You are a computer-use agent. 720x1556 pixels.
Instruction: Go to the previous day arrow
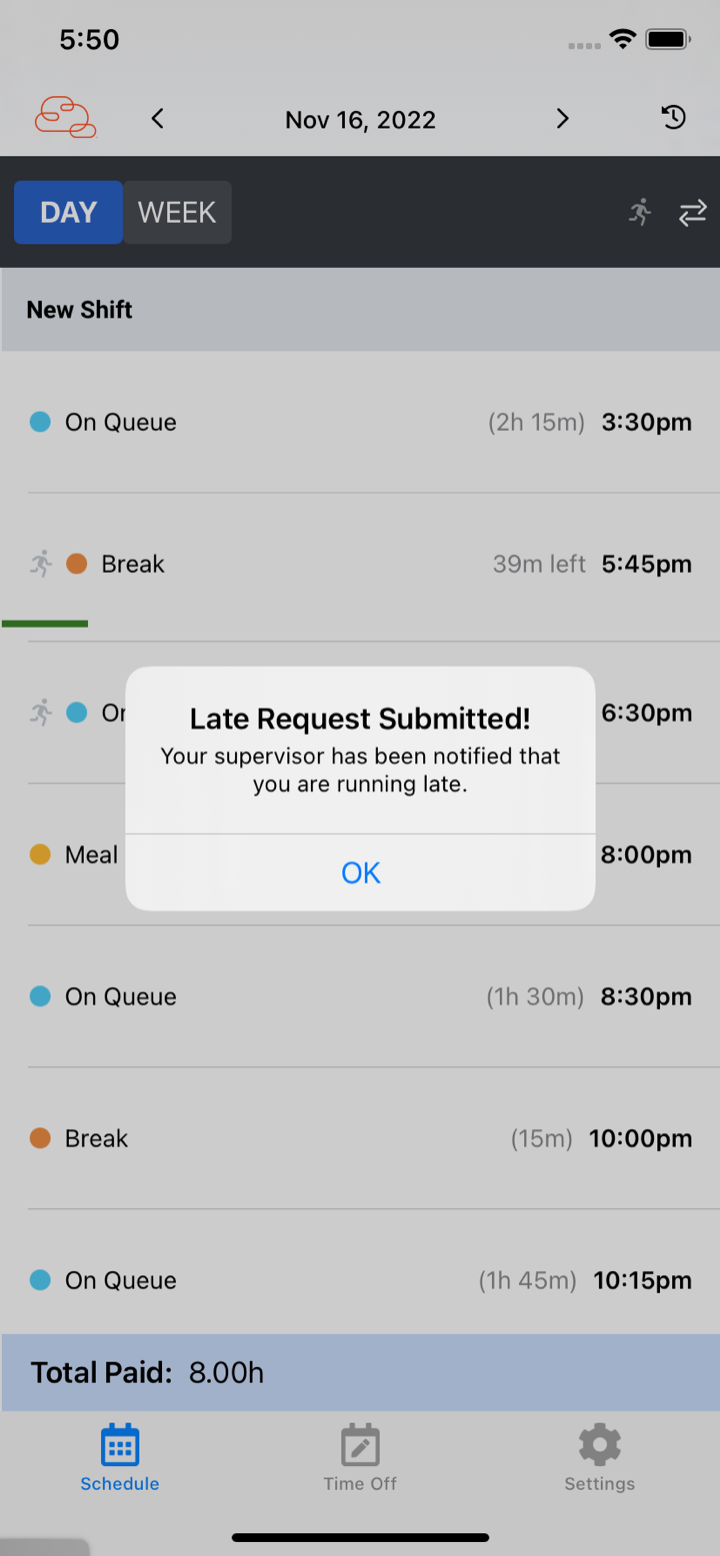pos(157,119)
